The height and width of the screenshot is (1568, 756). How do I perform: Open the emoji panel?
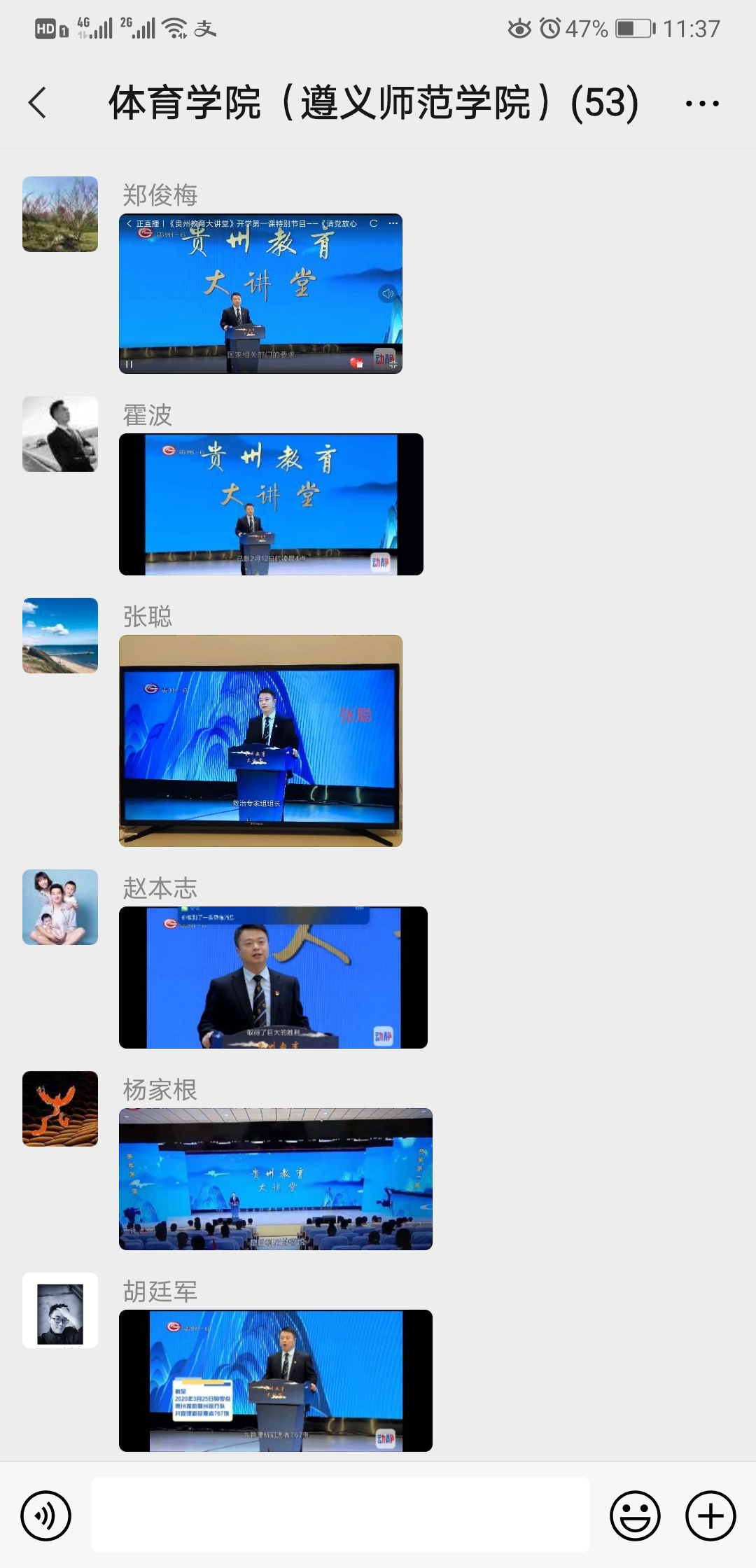point(635,1516)
